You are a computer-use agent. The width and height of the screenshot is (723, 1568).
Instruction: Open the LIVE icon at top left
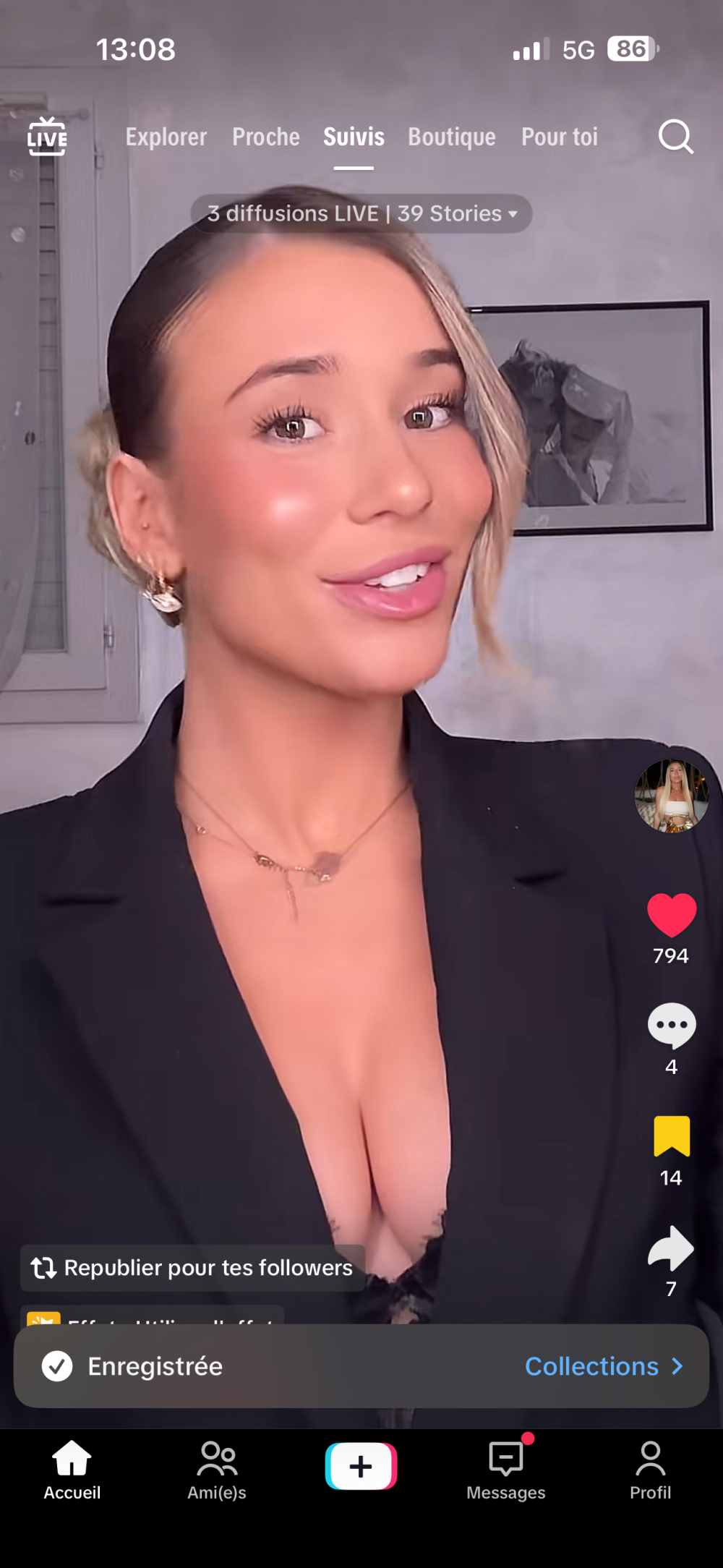click(47, 137)
